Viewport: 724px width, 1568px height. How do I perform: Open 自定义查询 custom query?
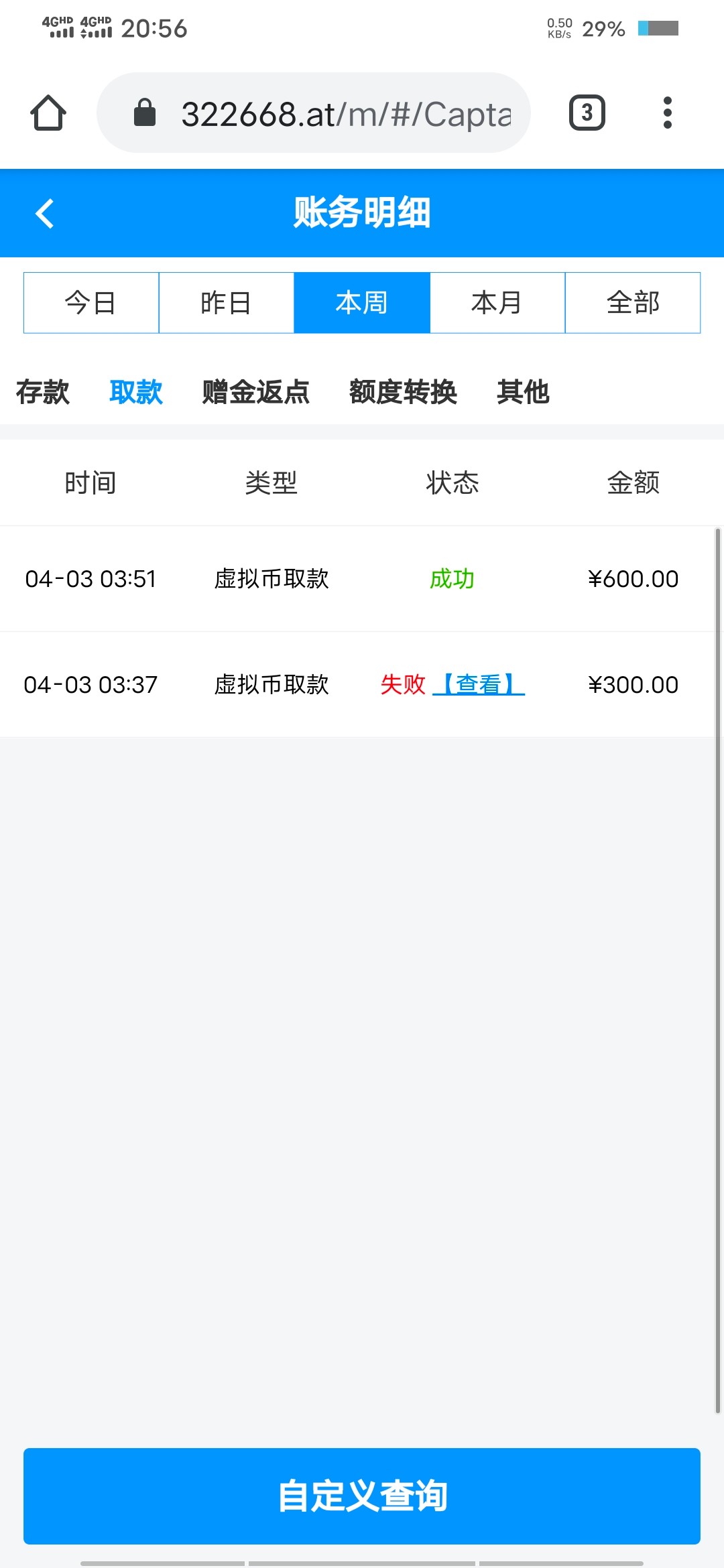(362, 1496)
